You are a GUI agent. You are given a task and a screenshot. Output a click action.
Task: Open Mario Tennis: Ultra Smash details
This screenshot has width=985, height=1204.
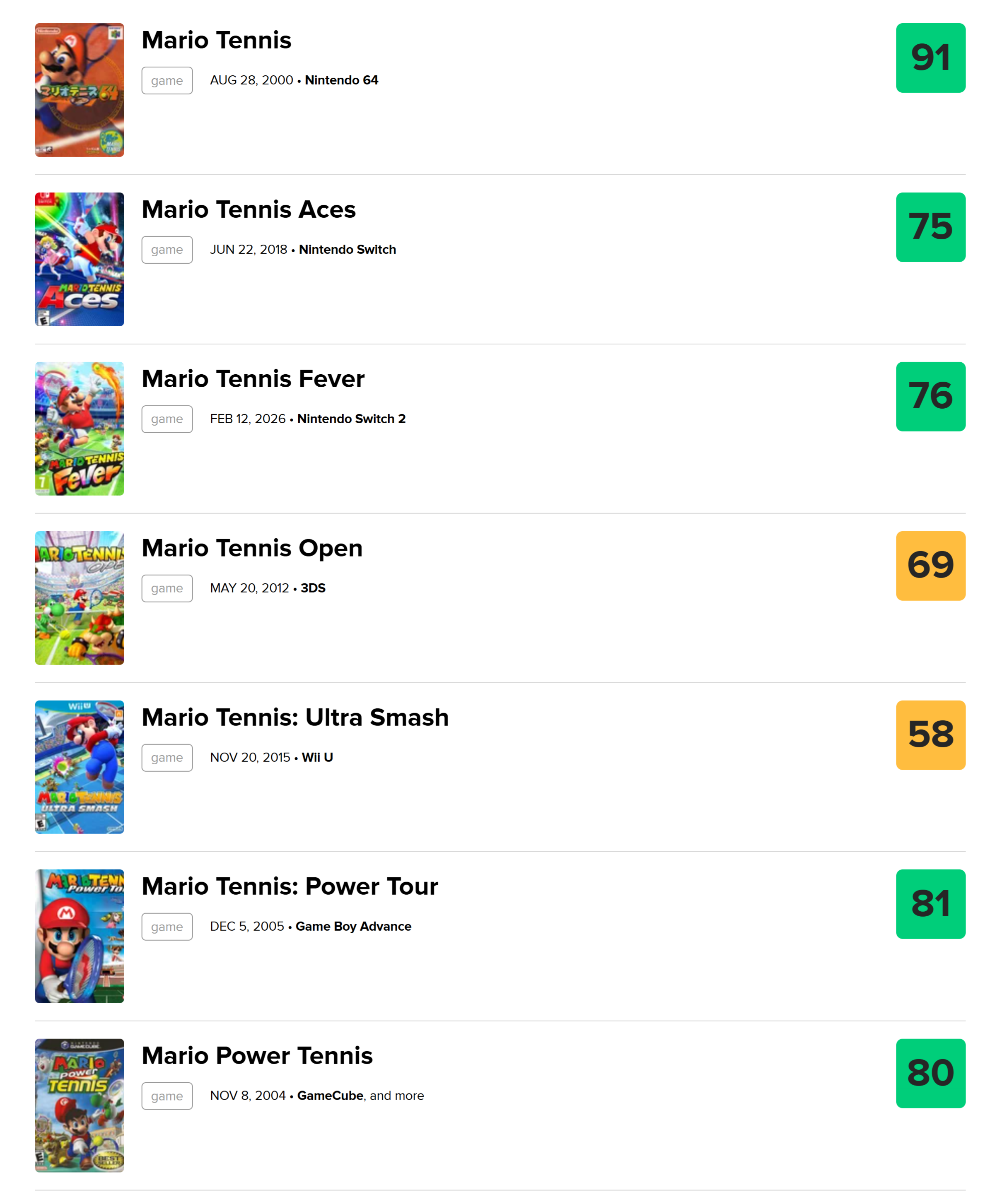(x=295, y=718)
